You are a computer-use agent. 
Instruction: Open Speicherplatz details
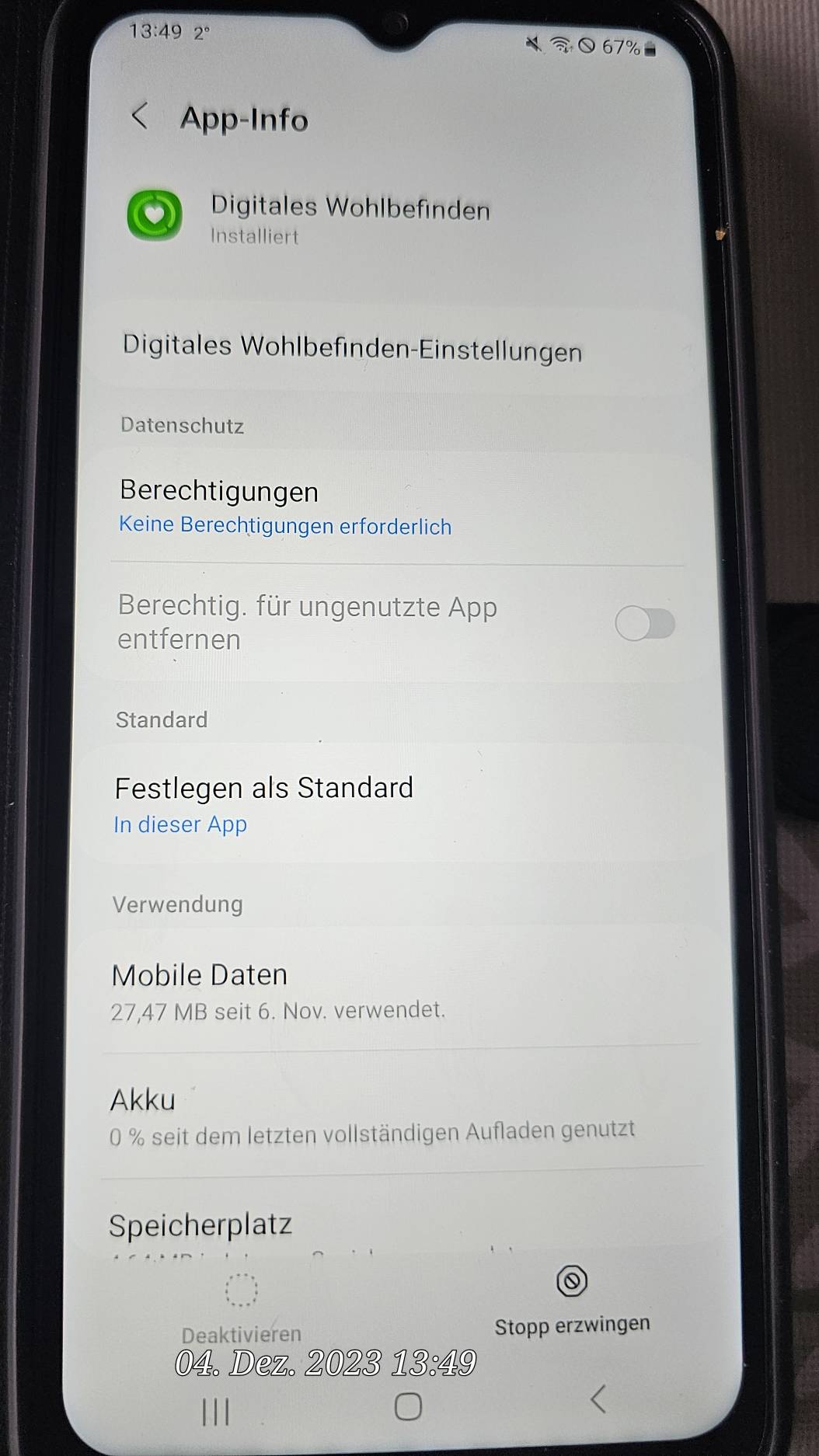click(200, 1225)
